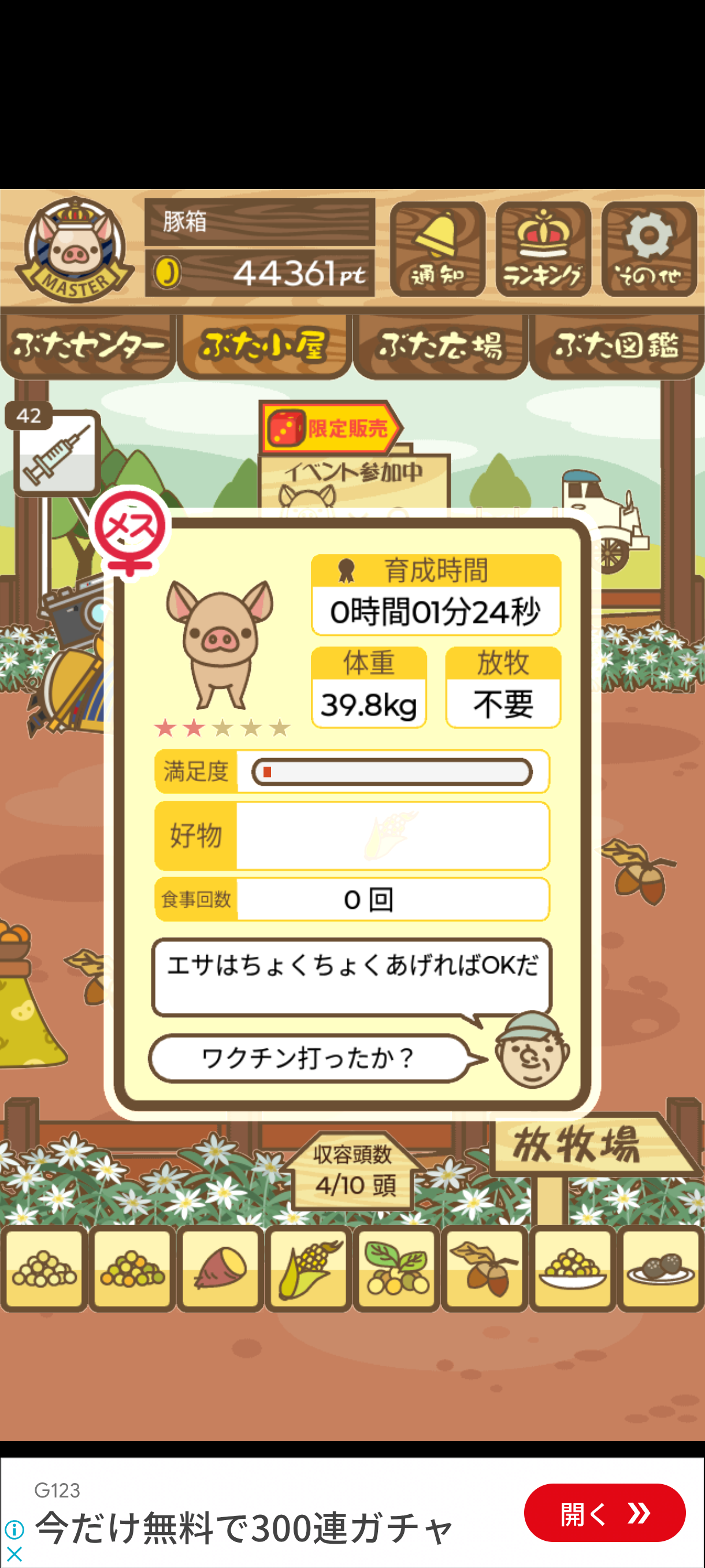The image size is (705, 1568).
Task: Open その他 settings gear
Action: click(x=649, y=249)
